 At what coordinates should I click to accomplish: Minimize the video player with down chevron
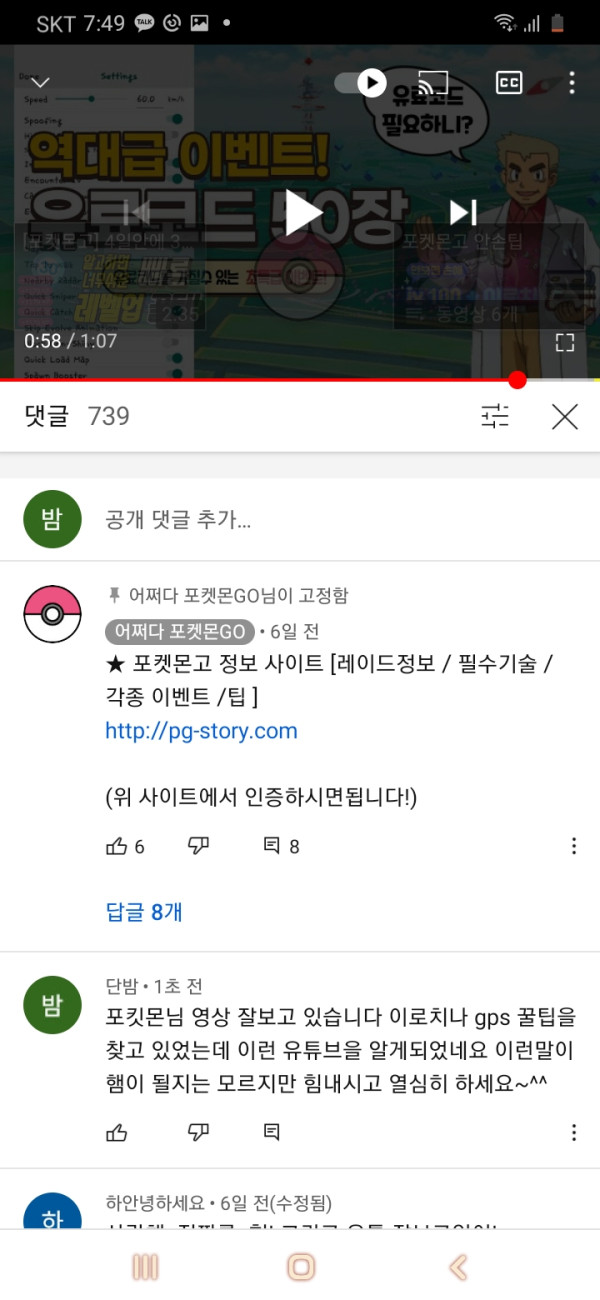(40, 82)
